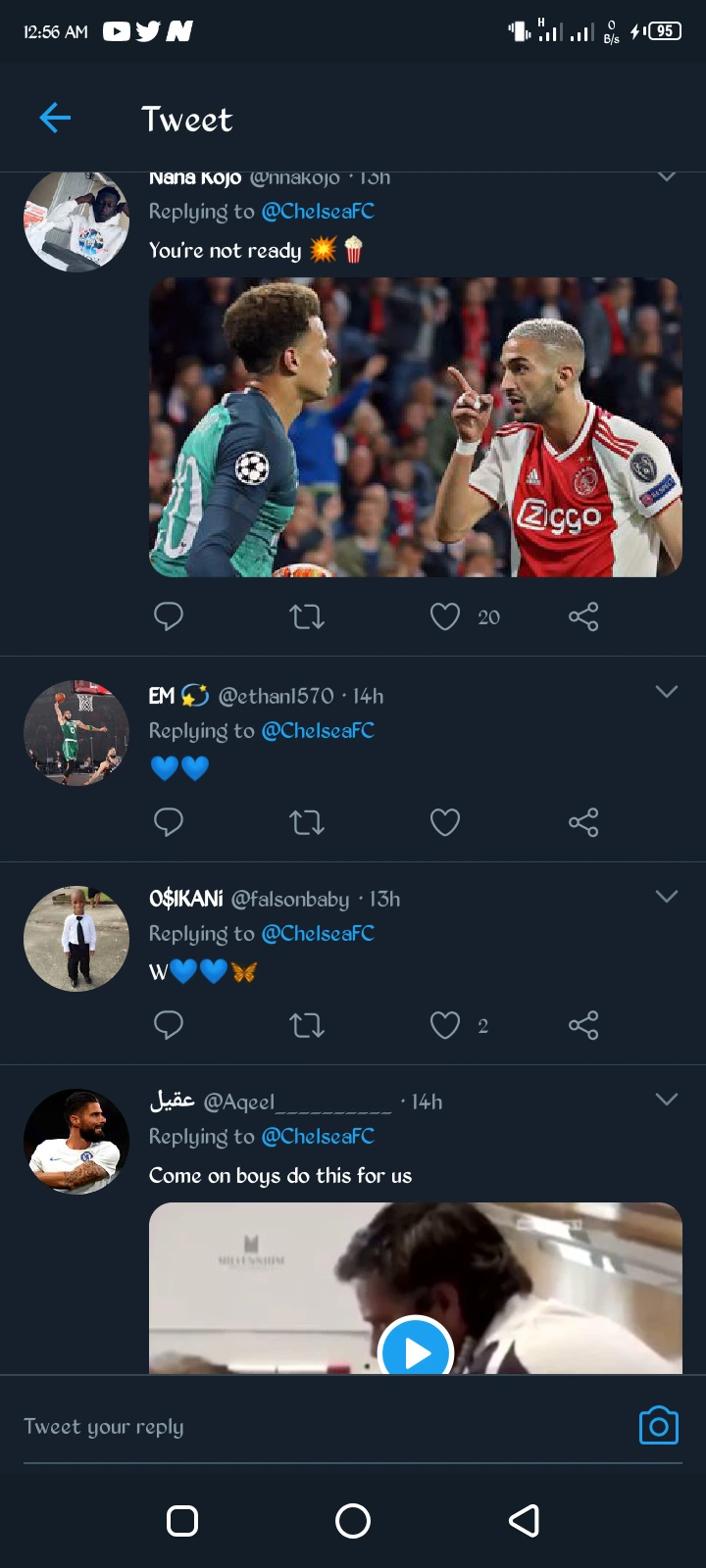The image size is (706, 1568).
Task: Play the video in Aqeel's reply
Action: [416, 1350]
